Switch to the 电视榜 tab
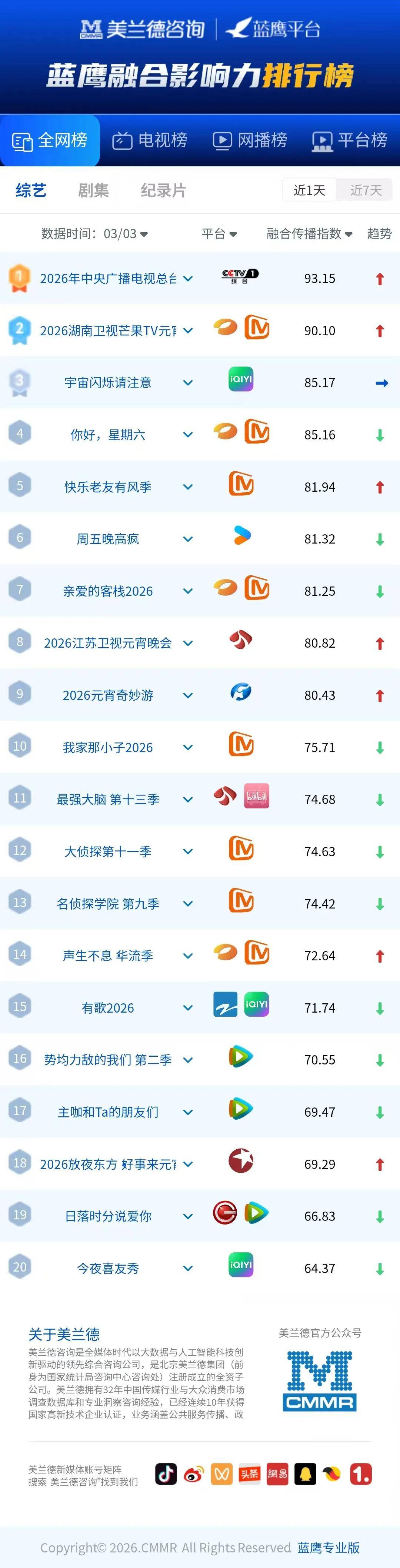 click(x=150, y=141)
